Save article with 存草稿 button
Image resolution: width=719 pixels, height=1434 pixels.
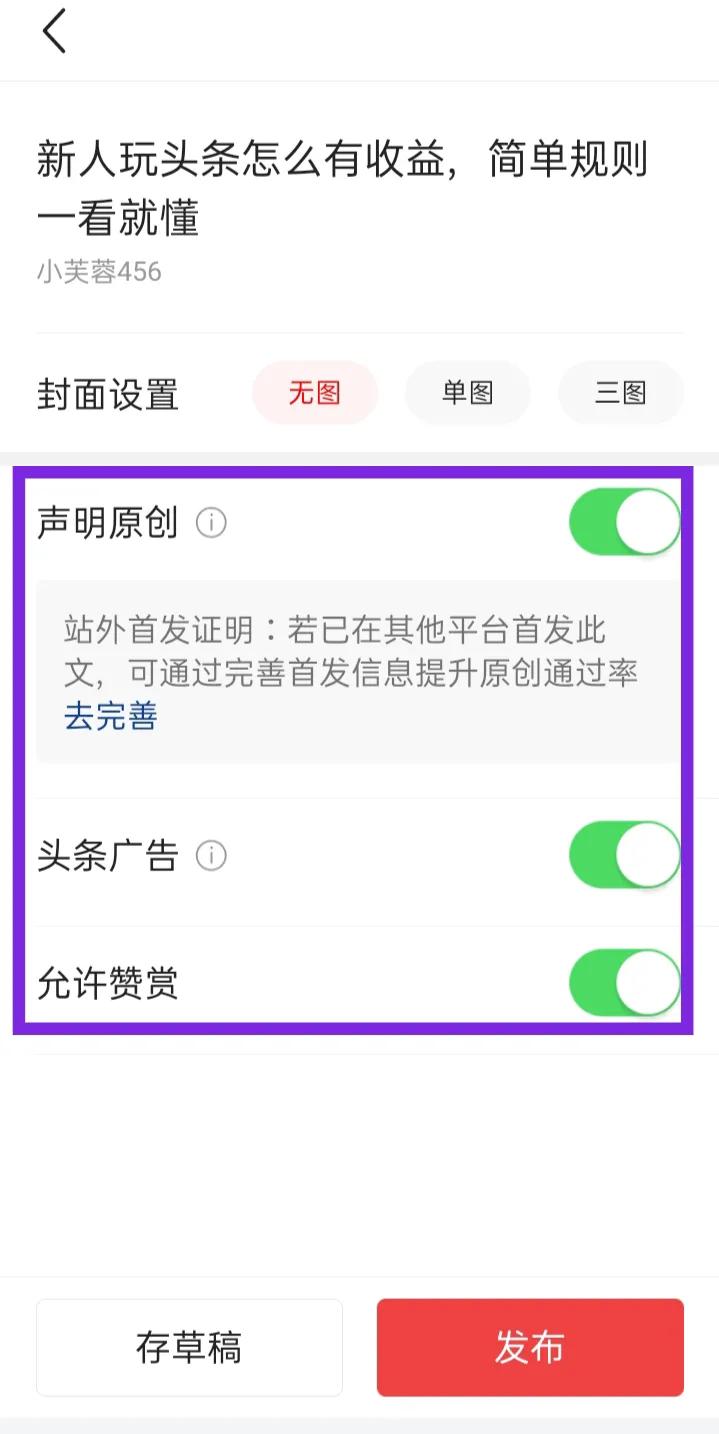189,1347
